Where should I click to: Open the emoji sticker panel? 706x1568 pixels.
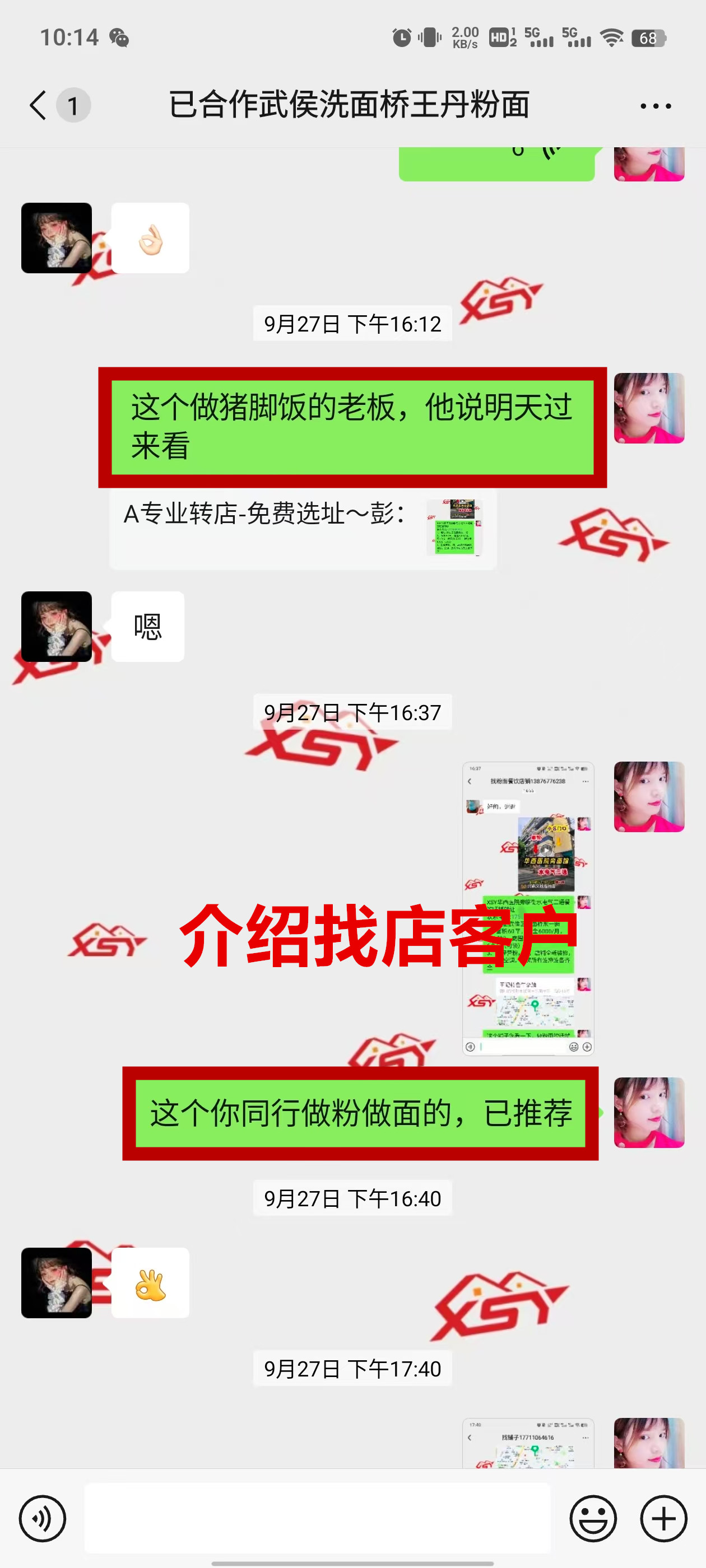[593, 1518]
